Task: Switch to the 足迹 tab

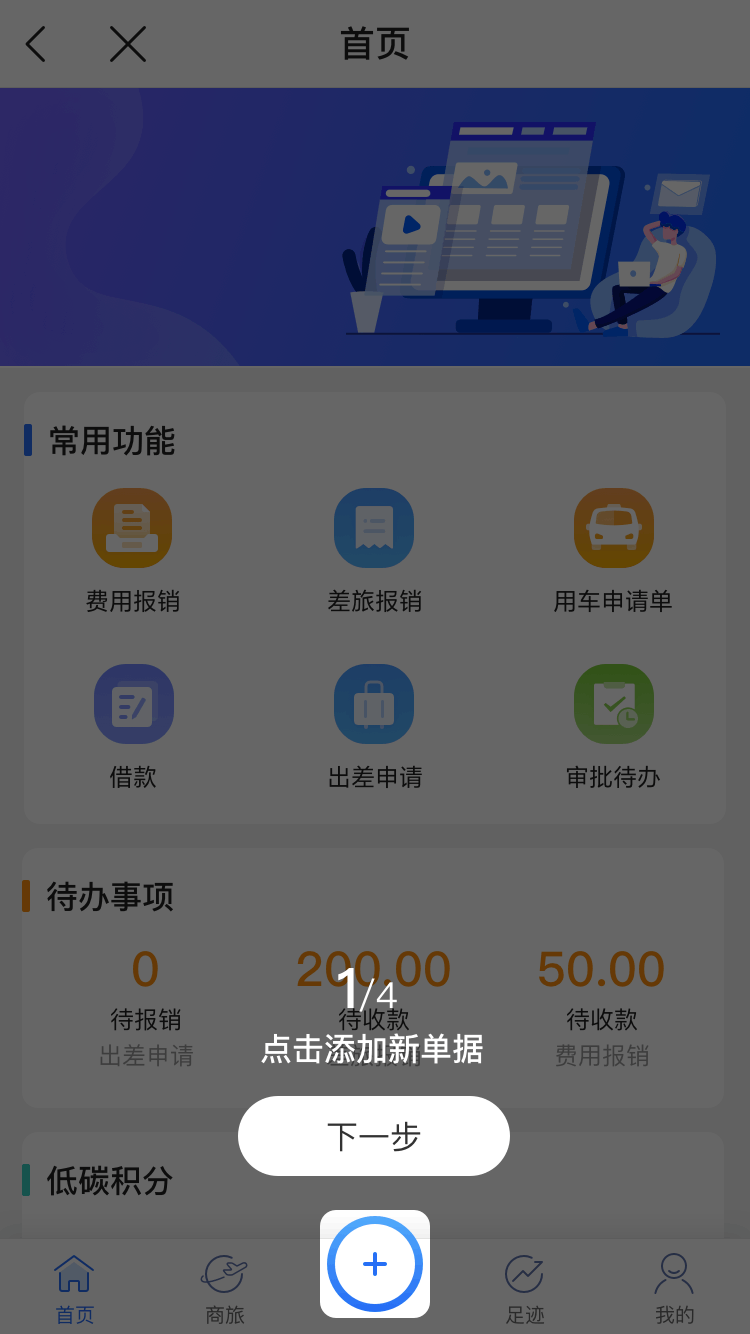Action: coord(524,1288)
